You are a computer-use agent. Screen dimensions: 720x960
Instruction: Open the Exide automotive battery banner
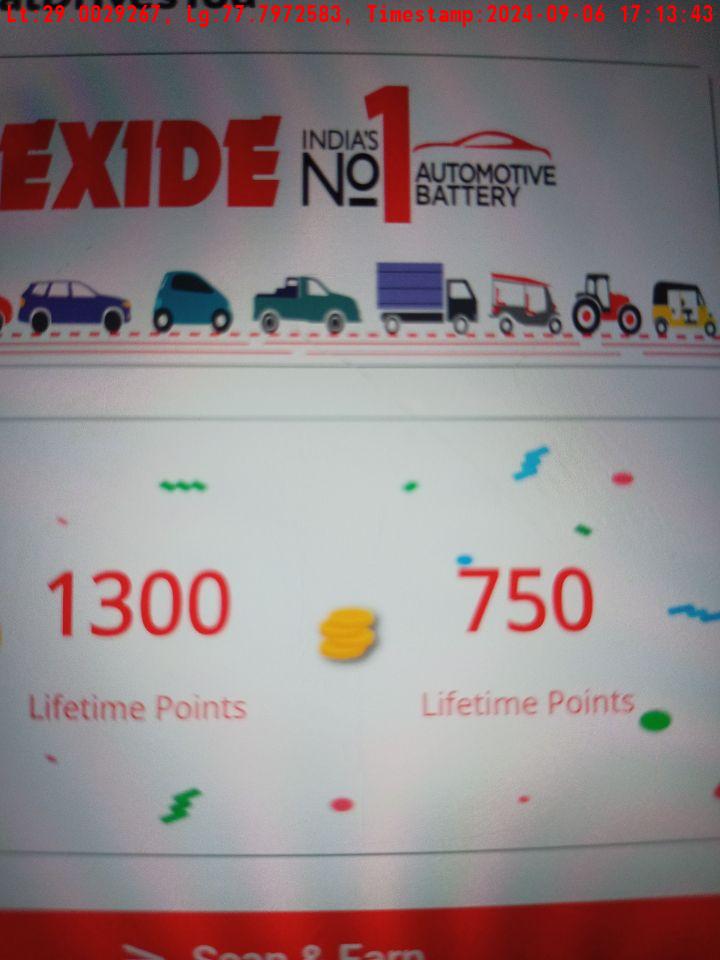[x=360, y=210]
